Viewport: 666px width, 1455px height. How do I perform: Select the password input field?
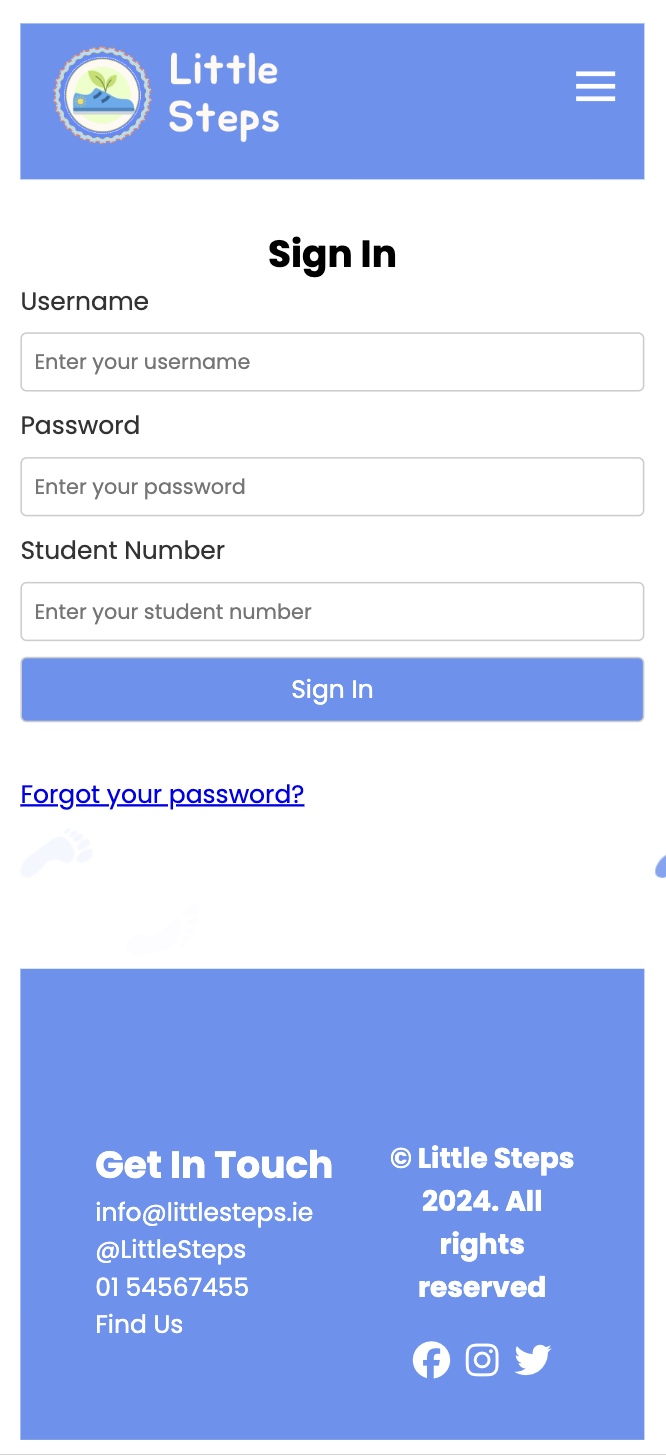click(332, 487)
